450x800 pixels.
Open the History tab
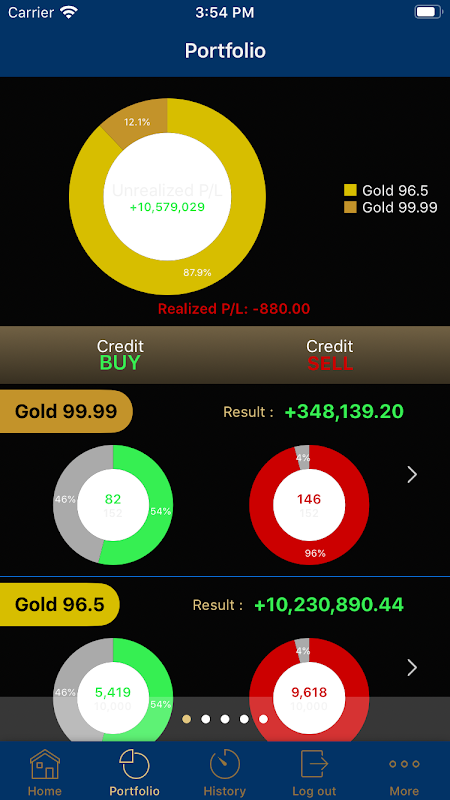[224, 772]
